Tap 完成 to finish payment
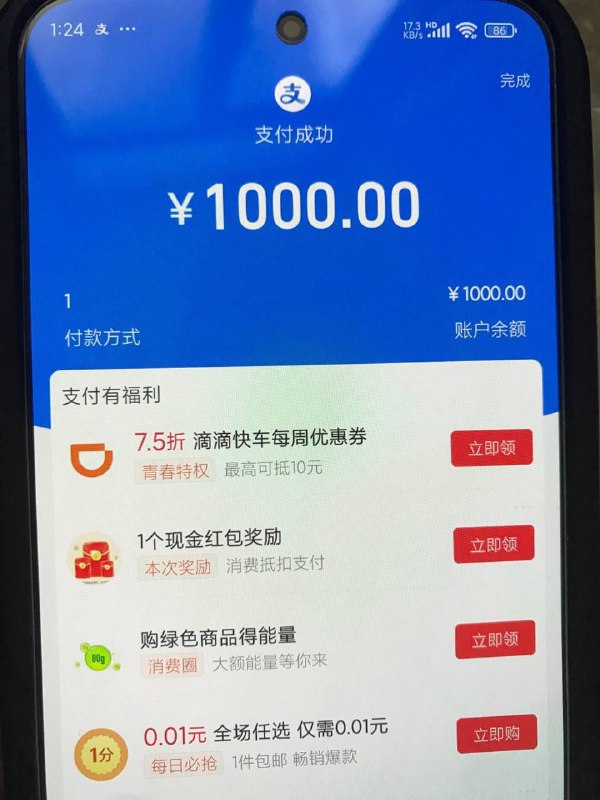This screenshot has width=600, height=800. point(515,81)
